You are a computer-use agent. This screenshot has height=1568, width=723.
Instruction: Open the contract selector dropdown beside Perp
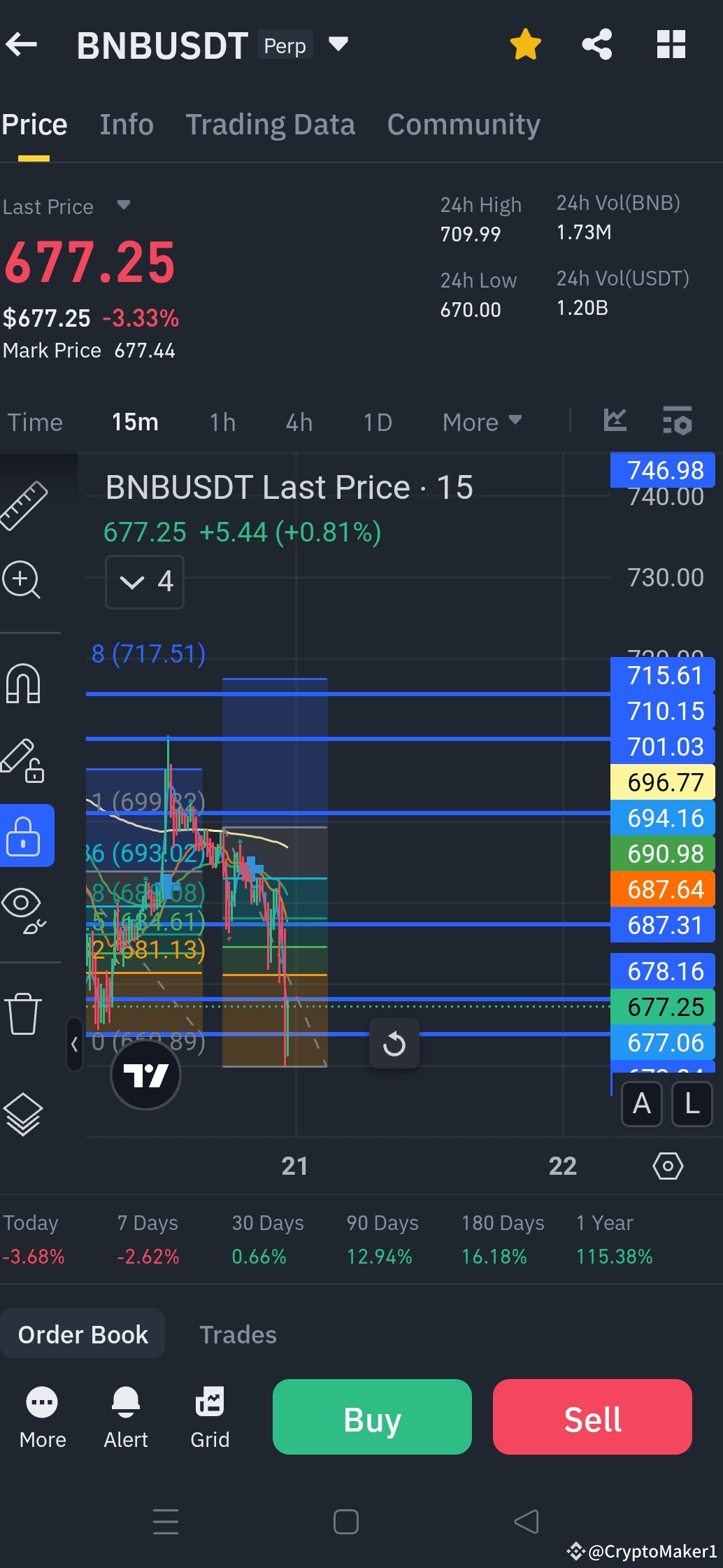[338, 44]
